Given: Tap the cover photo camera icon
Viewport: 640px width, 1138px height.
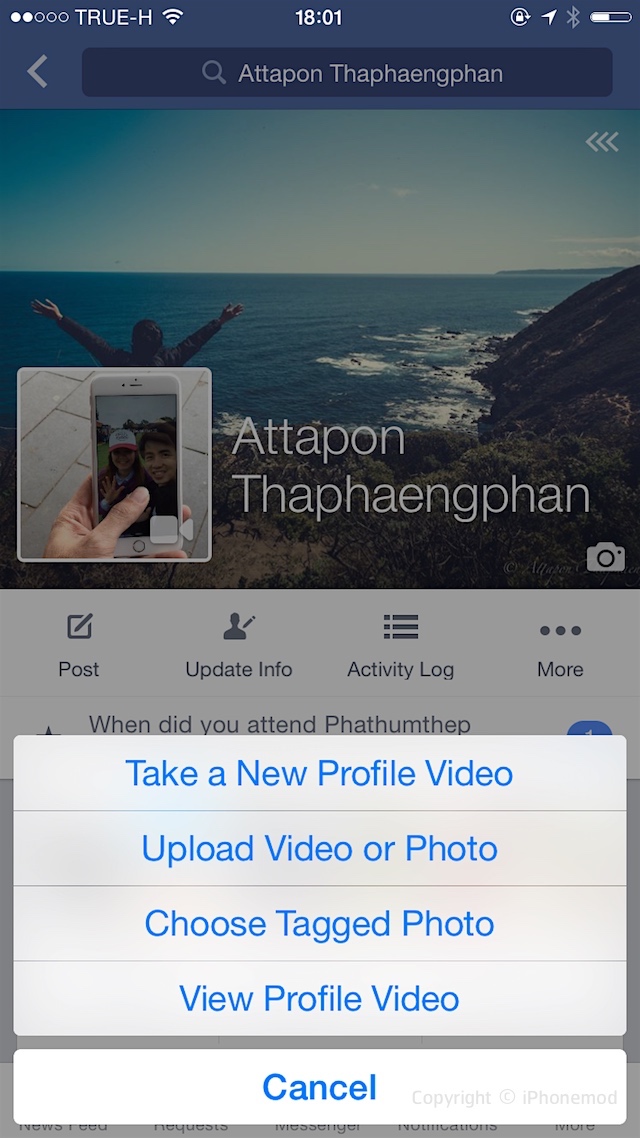Looking at the screenshot, I should pos(605,557).
